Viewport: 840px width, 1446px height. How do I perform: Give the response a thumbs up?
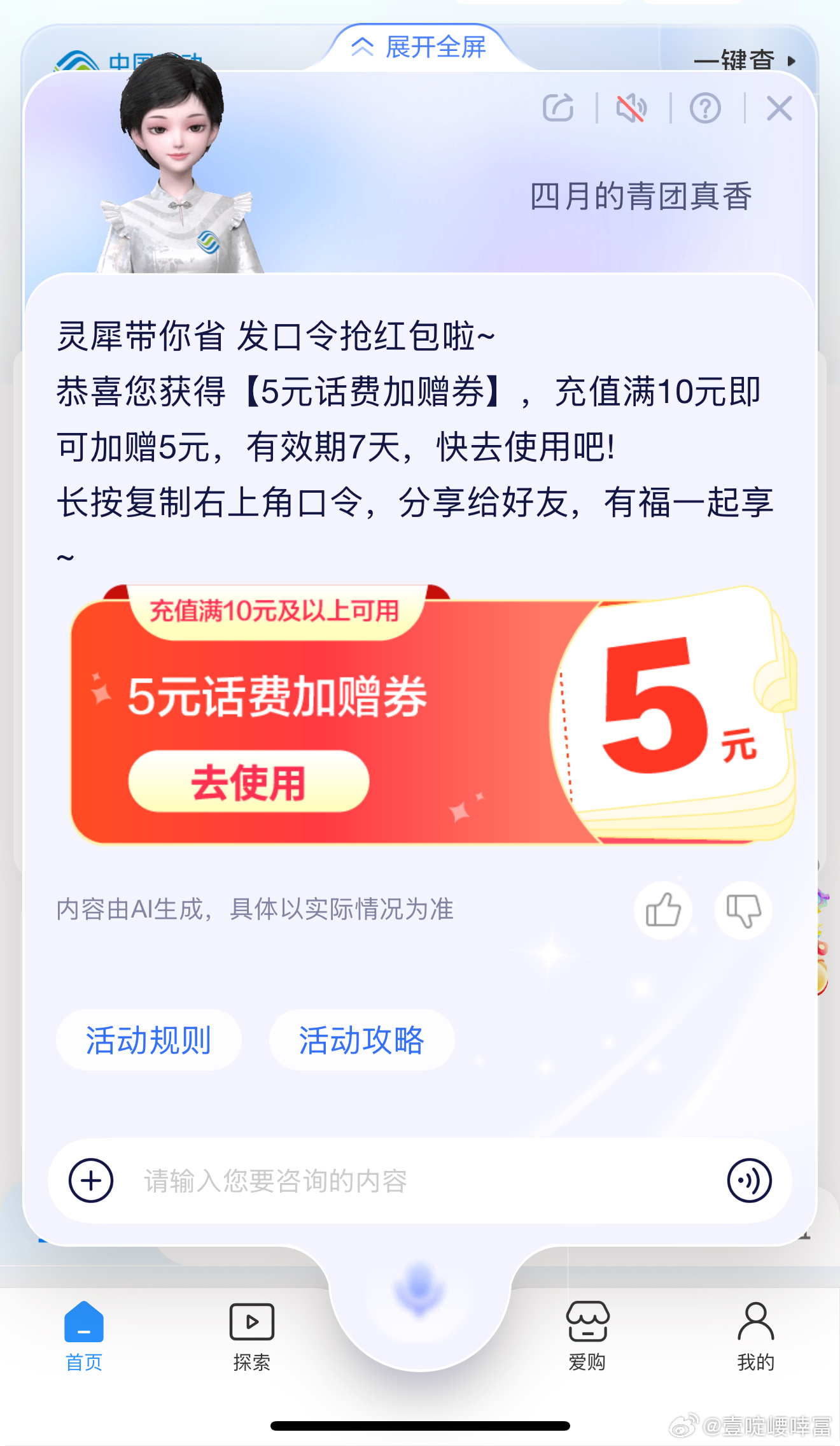point(663,910)
